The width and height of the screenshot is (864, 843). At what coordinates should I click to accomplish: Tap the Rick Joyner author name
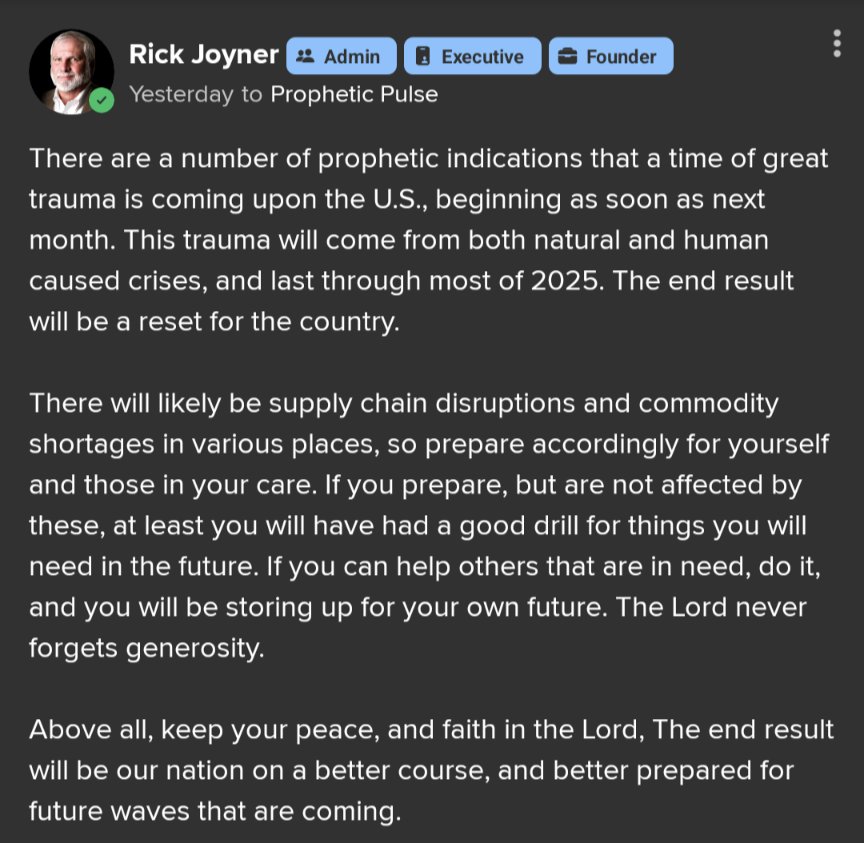pos(203,54)
